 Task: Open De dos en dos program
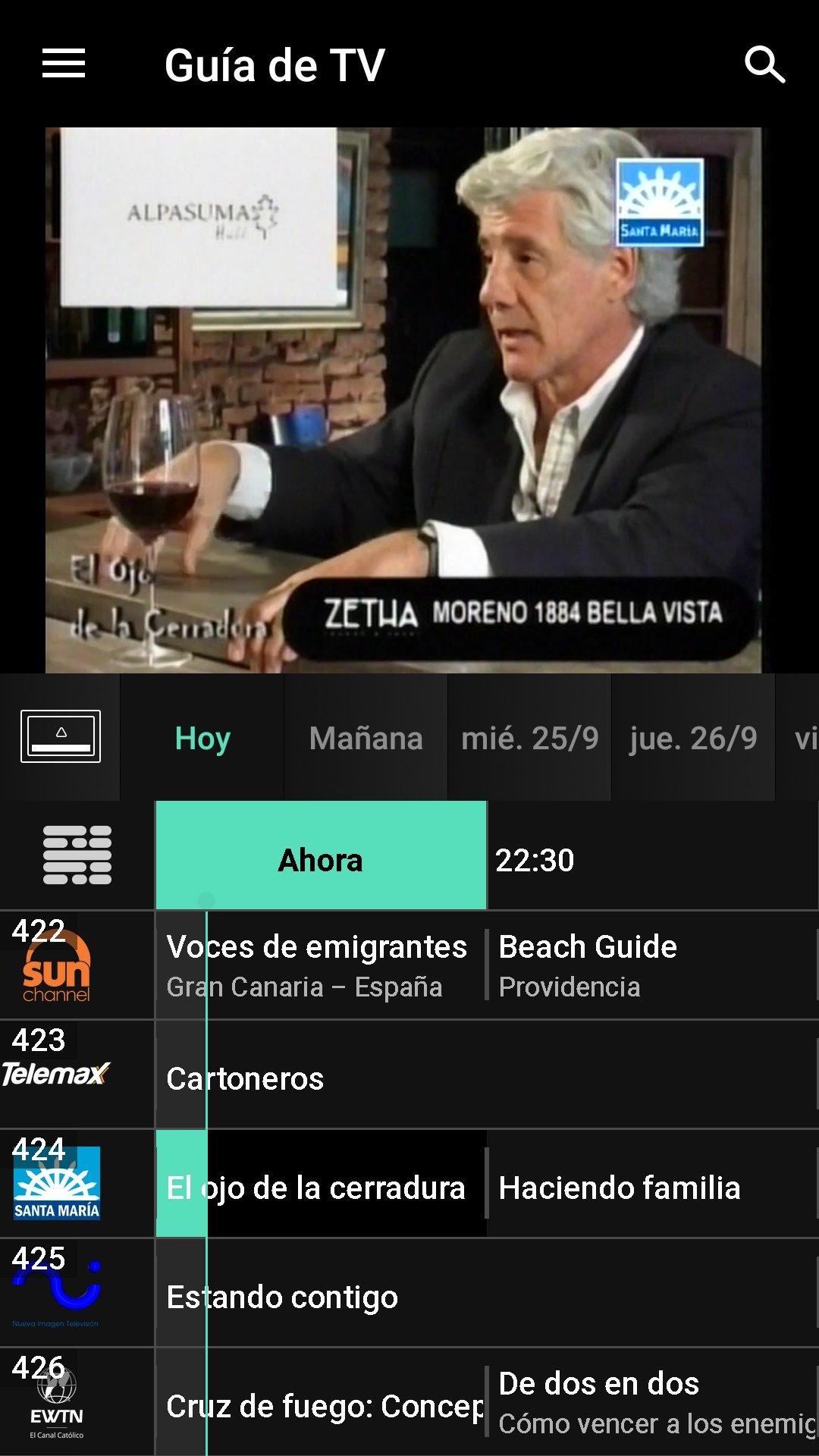pyautogui.click(x=651, y=1401)
